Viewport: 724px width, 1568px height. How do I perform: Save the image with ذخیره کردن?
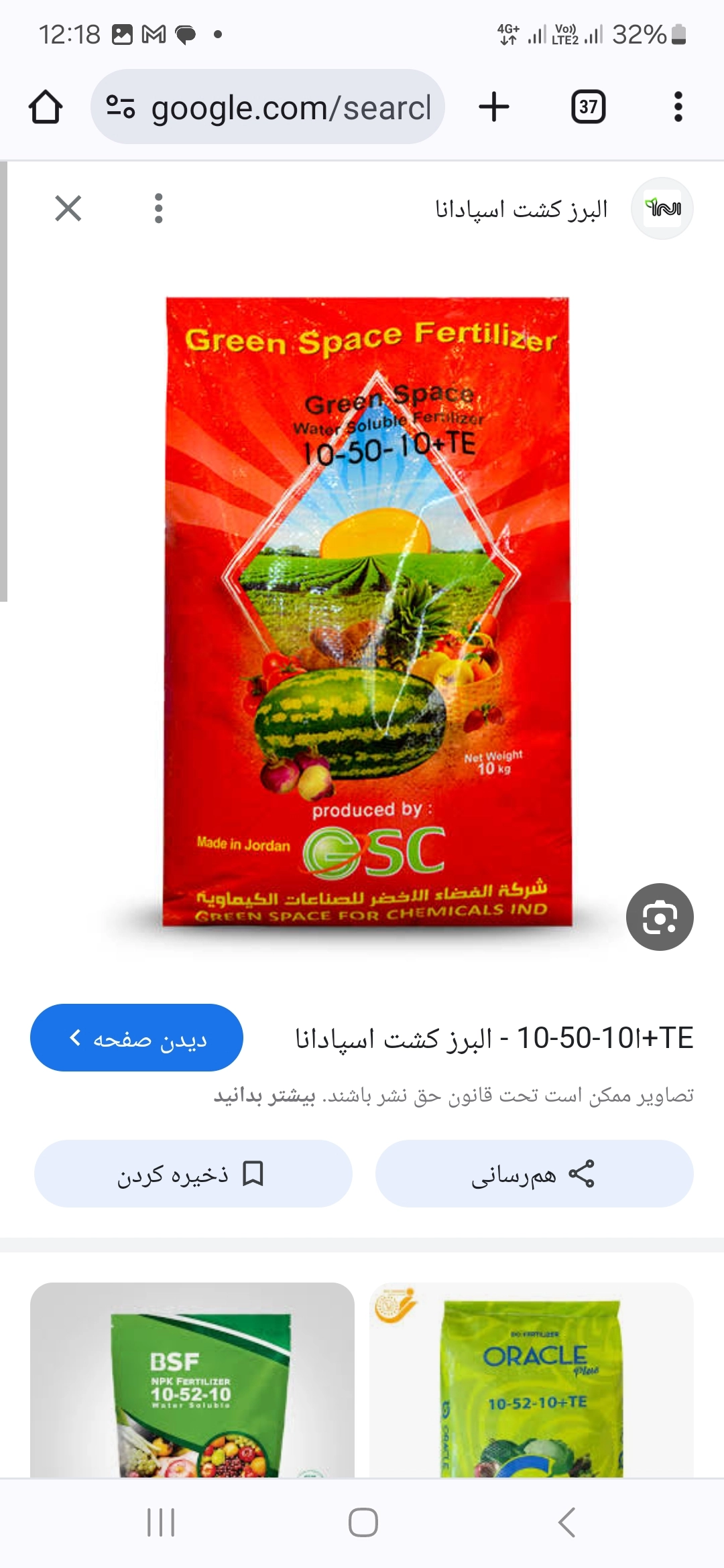click(193, 1174)
